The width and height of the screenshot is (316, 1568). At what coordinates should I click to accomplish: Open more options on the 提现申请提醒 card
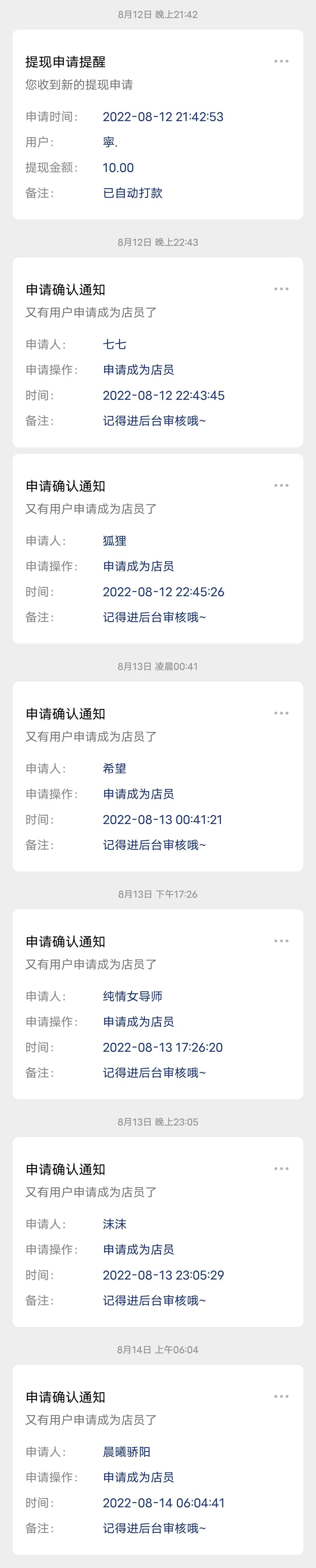(281, 61)
